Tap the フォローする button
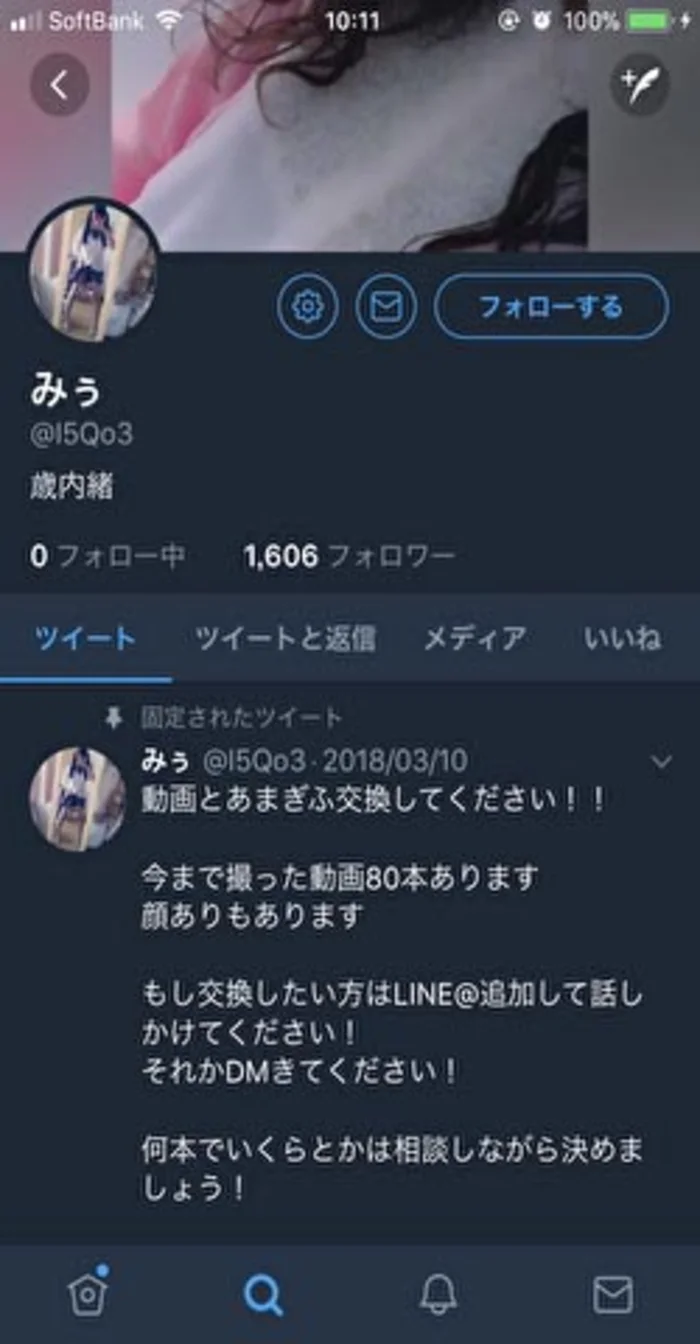Viewport: 700px width, 1344px height. click(x=551, y=306)
